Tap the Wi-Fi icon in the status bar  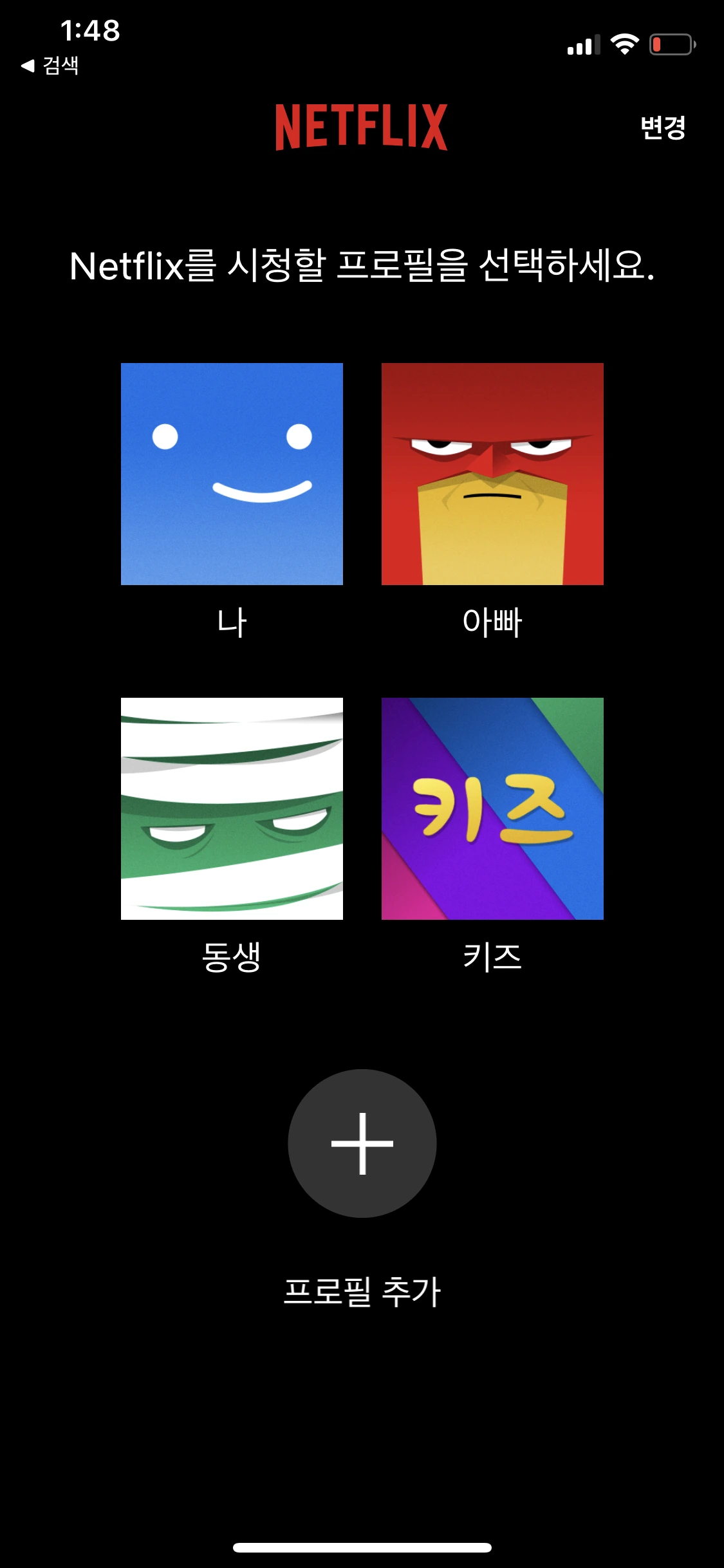coord(622,46)
